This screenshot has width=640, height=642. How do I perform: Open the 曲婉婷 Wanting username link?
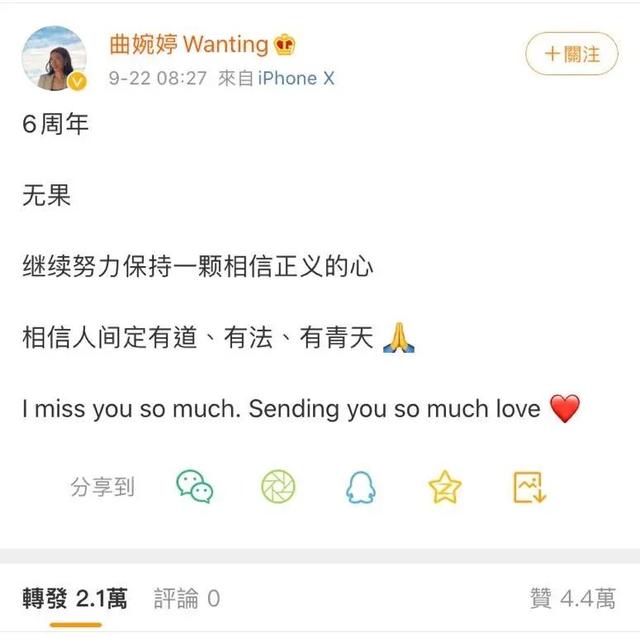[189, 44]
